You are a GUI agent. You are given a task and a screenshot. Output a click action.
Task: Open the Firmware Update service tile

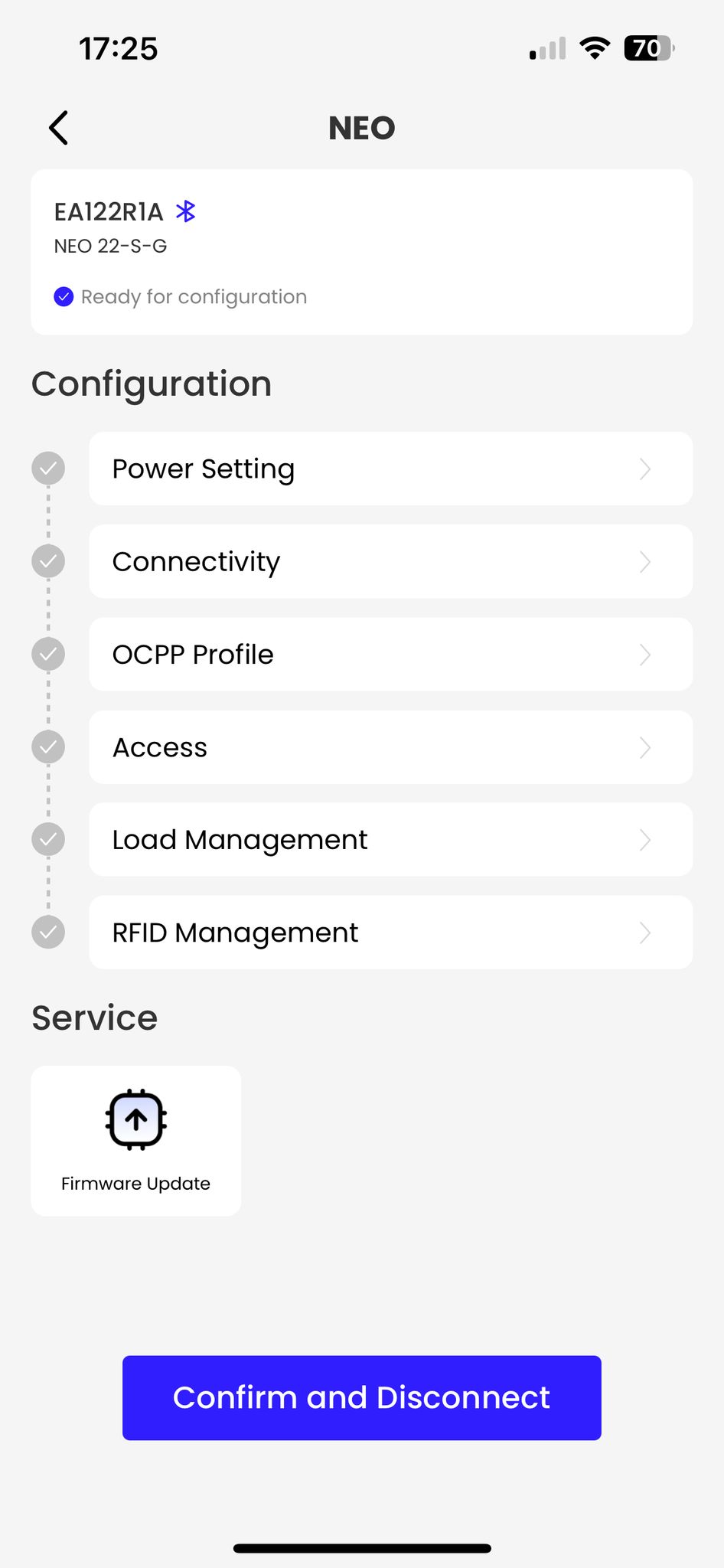tap(136, 1141)
